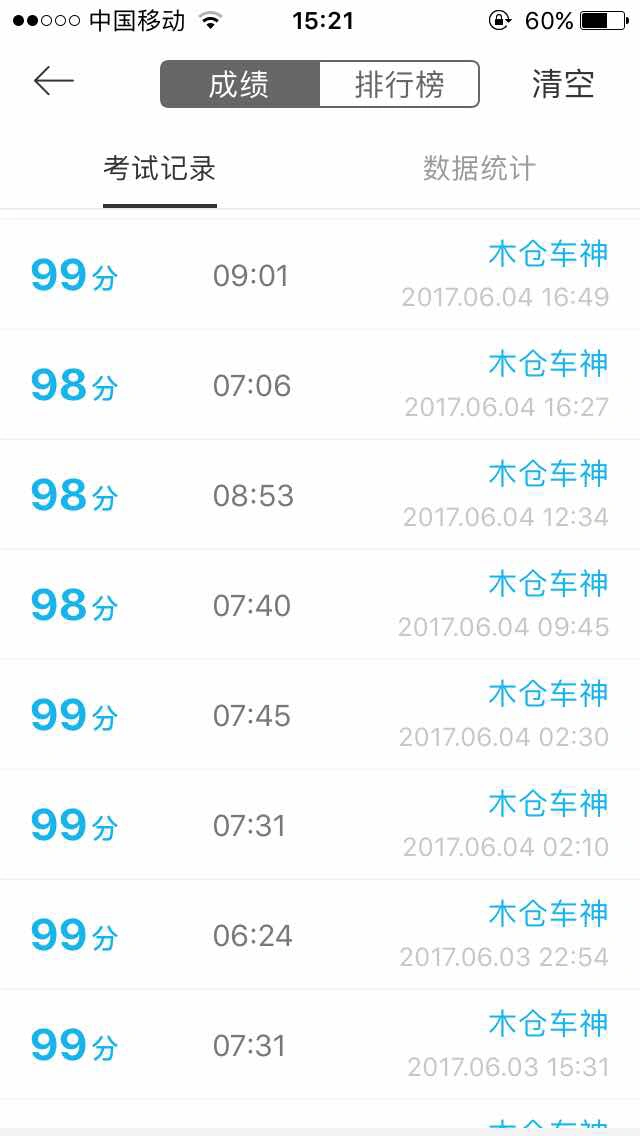View exam record from 2017.06.04 09:45
Screen dimensions: 640x1136
[x=320, y=605]
